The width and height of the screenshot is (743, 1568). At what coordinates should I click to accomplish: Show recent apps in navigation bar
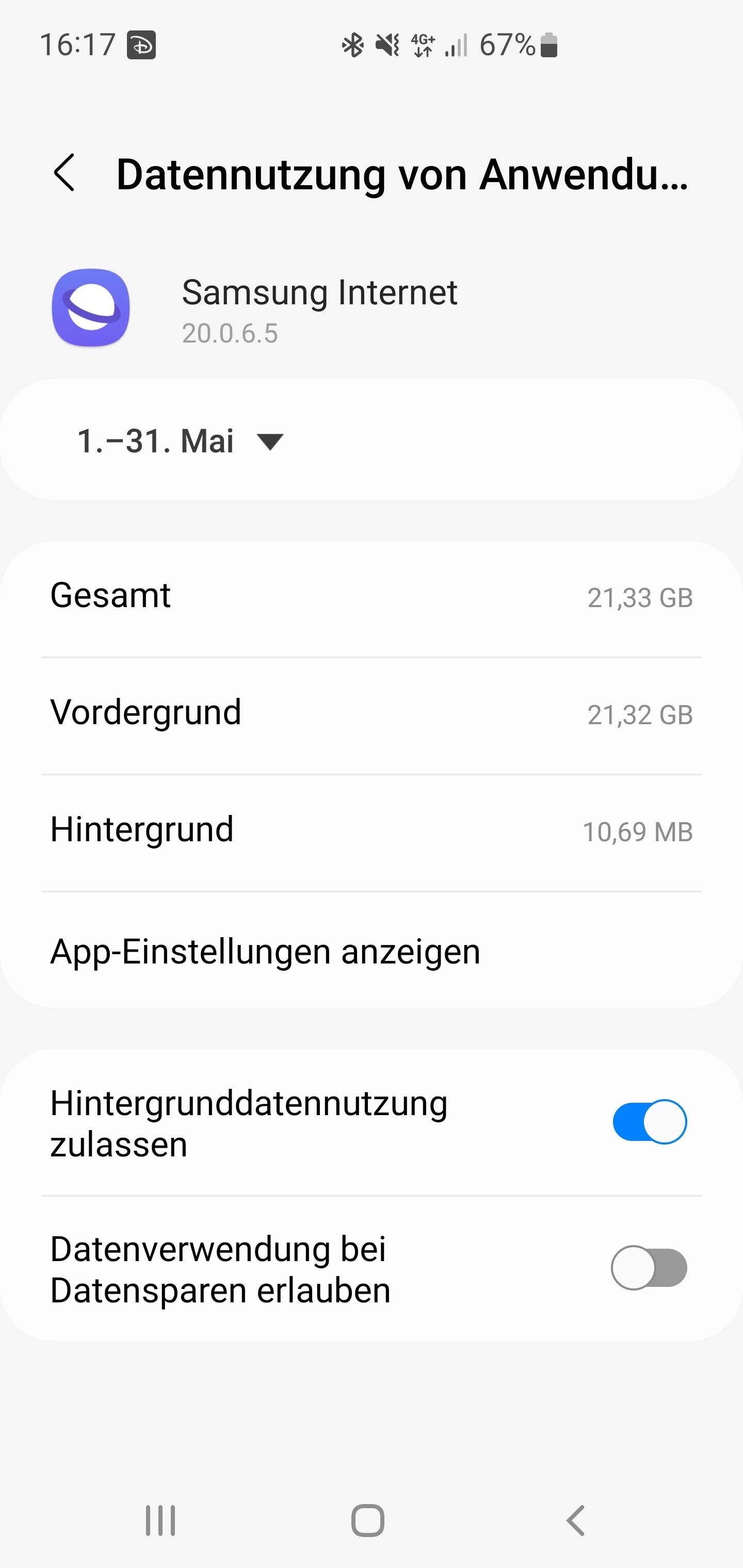[161, 1521]
